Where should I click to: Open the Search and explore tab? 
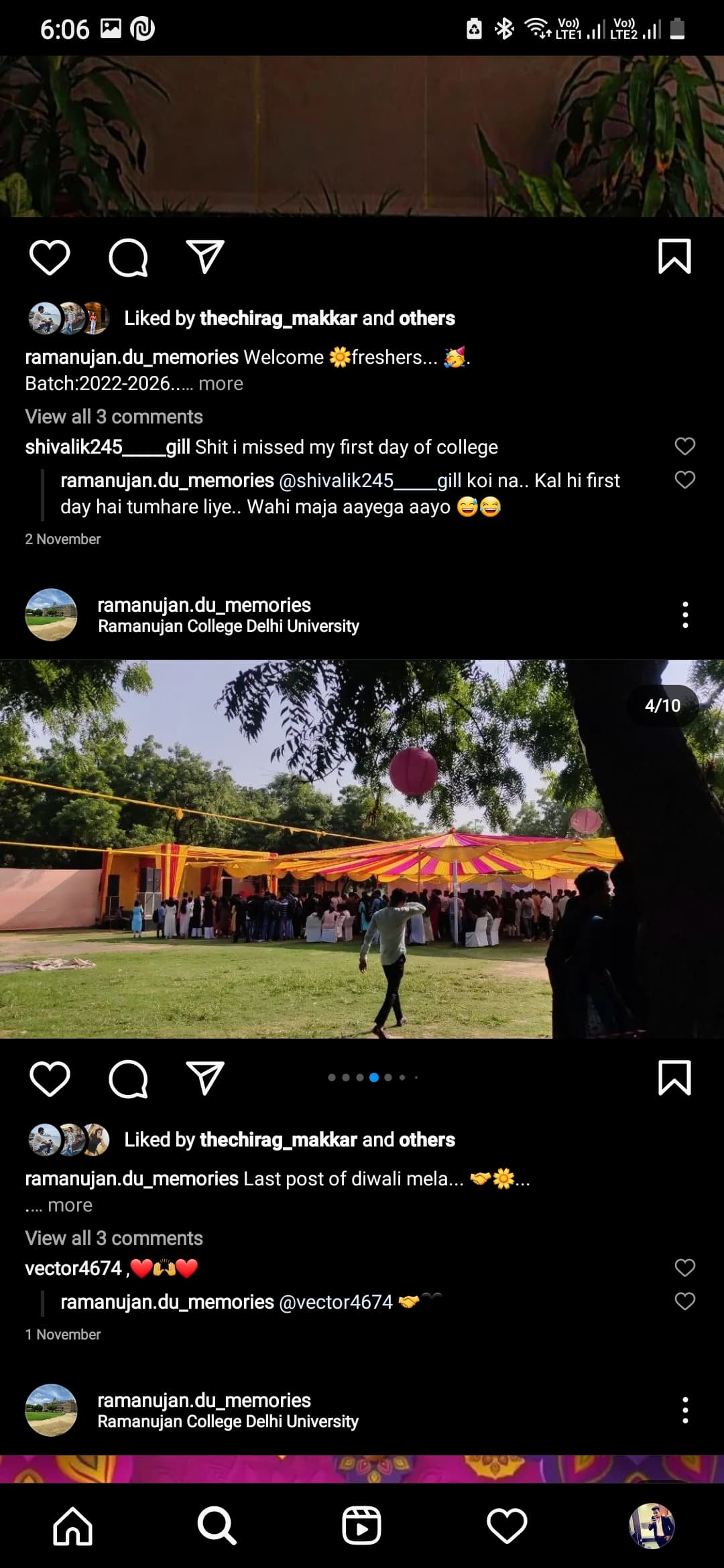pyautogui.click(x=217, y=1526)
